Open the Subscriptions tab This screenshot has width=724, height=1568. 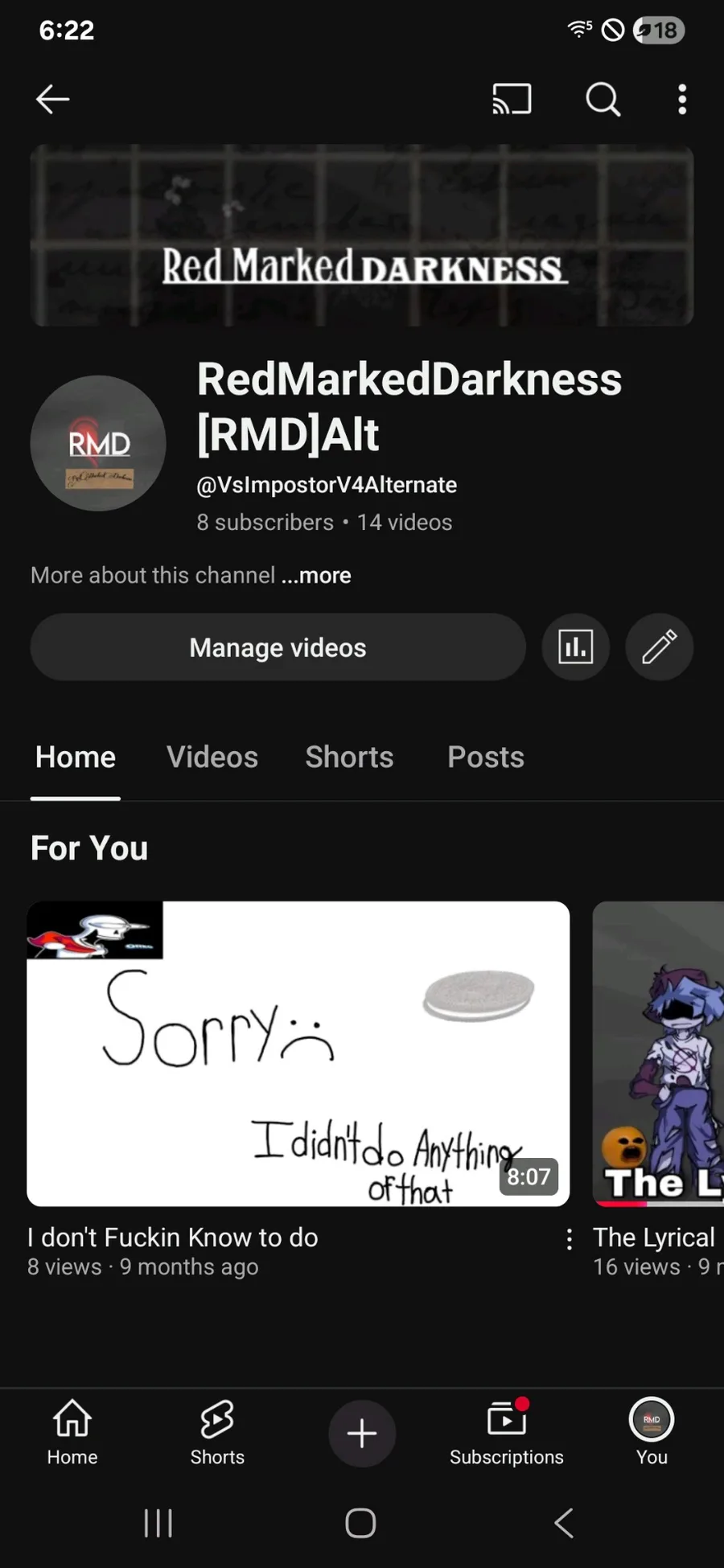tap(507, 1433)
